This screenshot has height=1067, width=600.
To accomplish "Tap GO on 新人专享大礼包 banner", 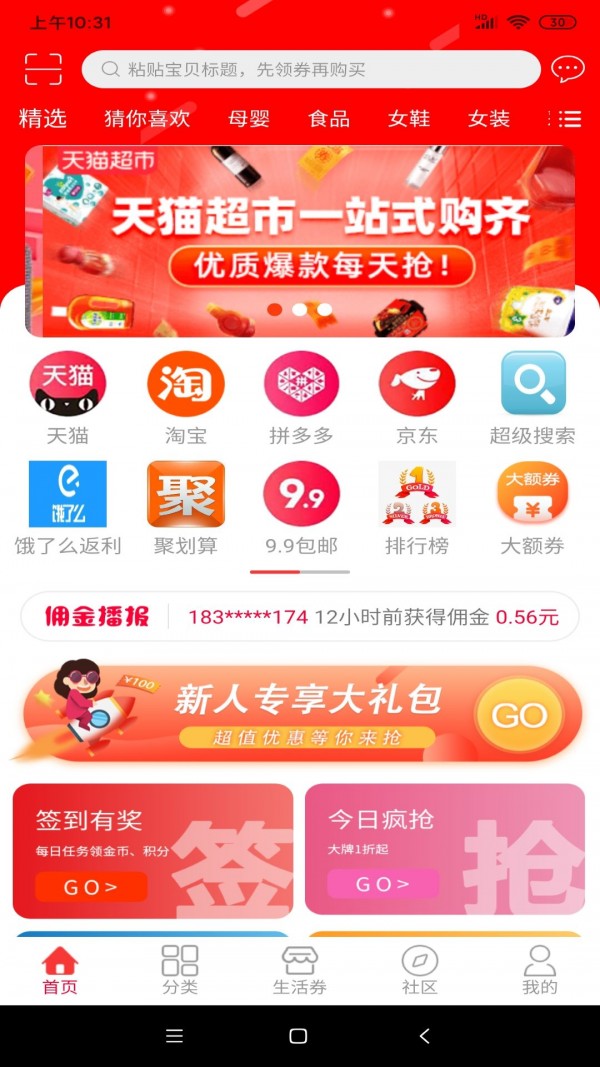I will pyautogui.click(x=519, y=715).
